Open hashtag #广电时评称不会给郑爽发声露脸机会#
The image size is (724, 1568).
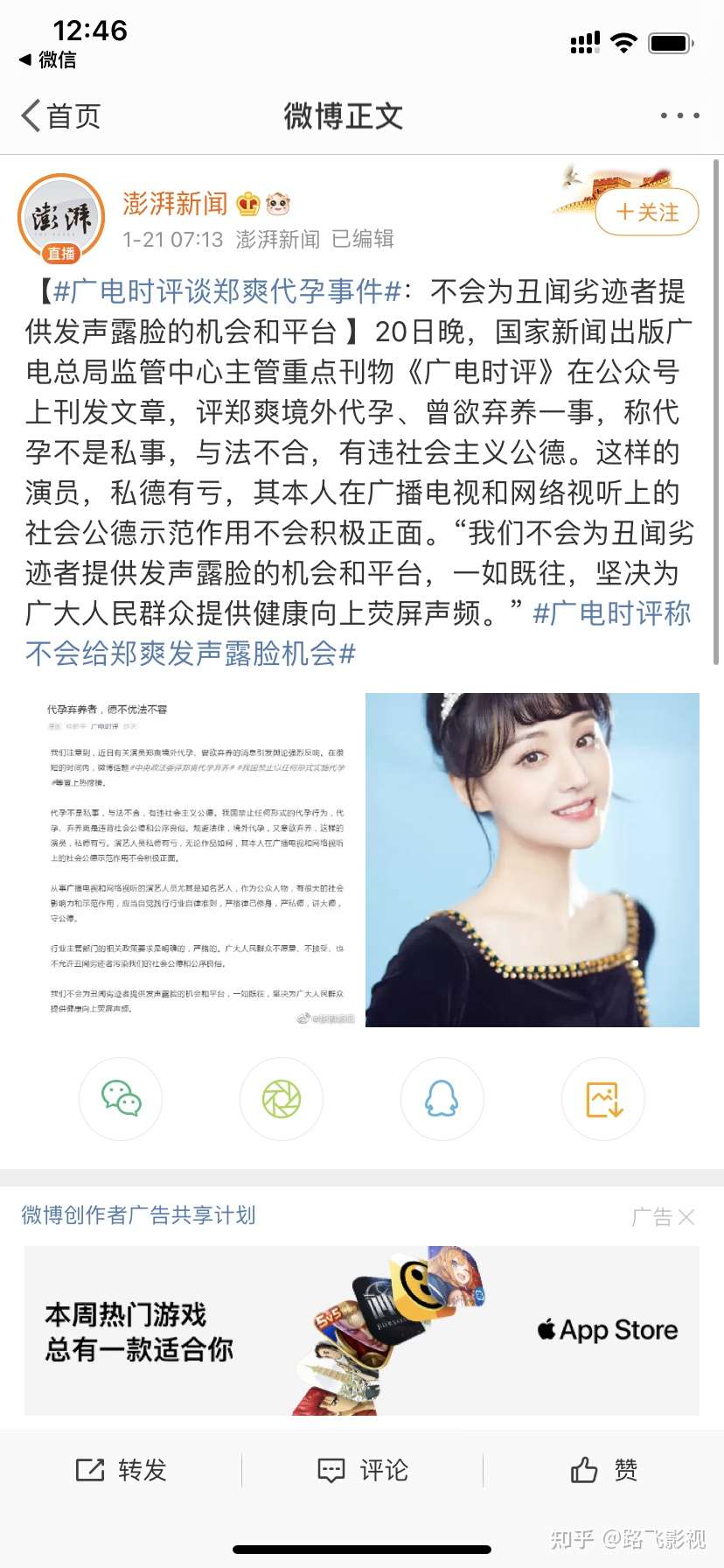tap(359, 633)
